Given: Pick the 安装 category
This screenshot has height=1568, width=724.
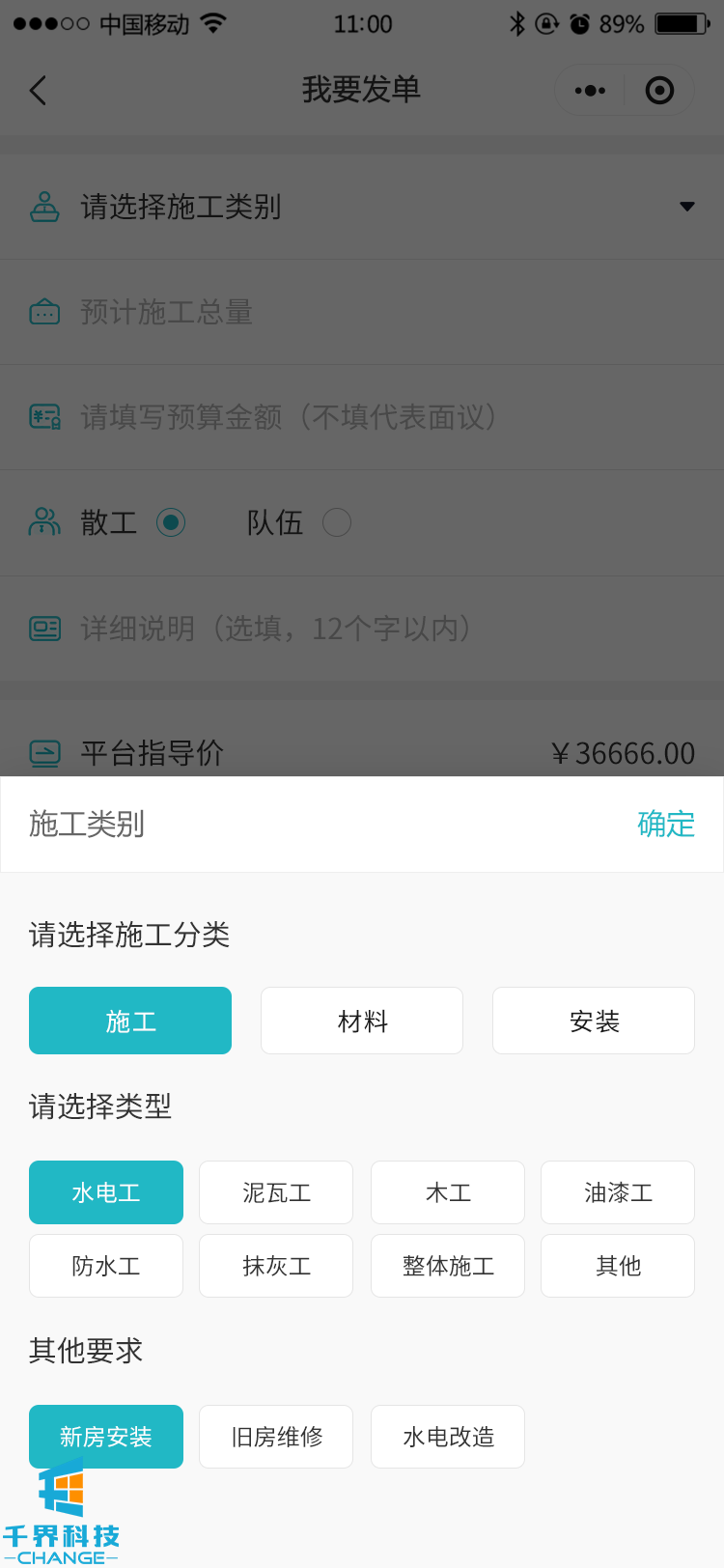Looking at the screenshot, I should (x=594, y=1021).
